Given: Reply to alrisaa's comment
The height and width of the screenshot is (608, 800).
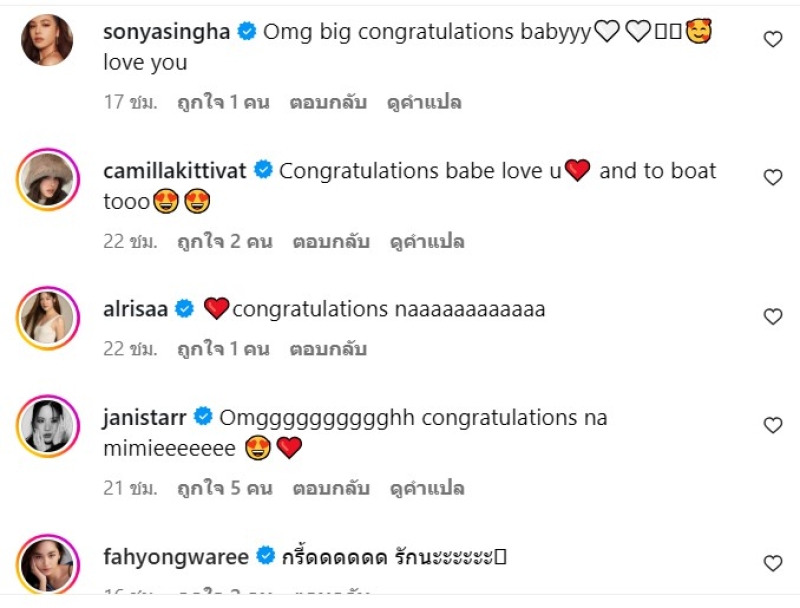Looking at the screenshot, I should (328, 349).
